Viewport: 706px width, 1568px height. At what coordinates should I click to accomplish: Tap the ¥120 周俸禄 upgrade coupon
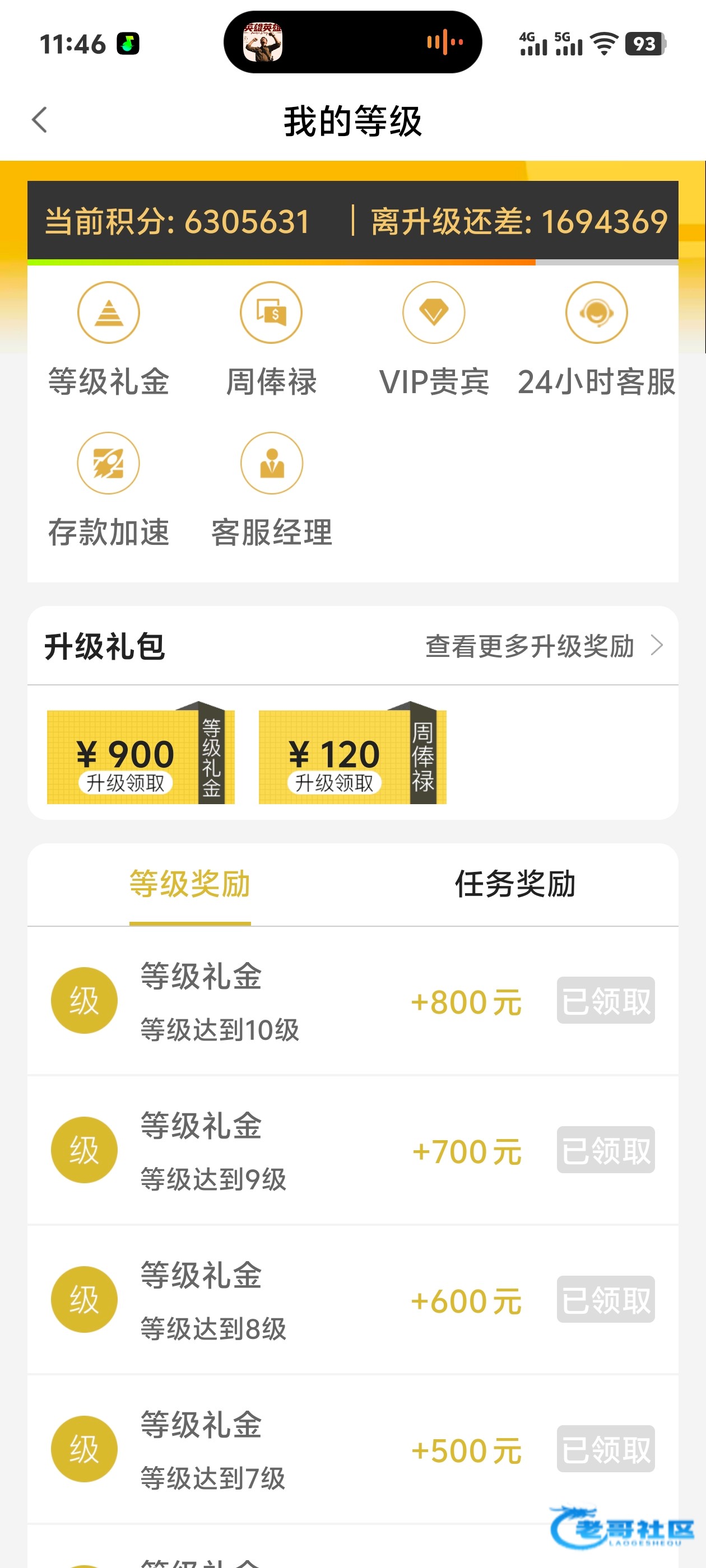(352, 757)
